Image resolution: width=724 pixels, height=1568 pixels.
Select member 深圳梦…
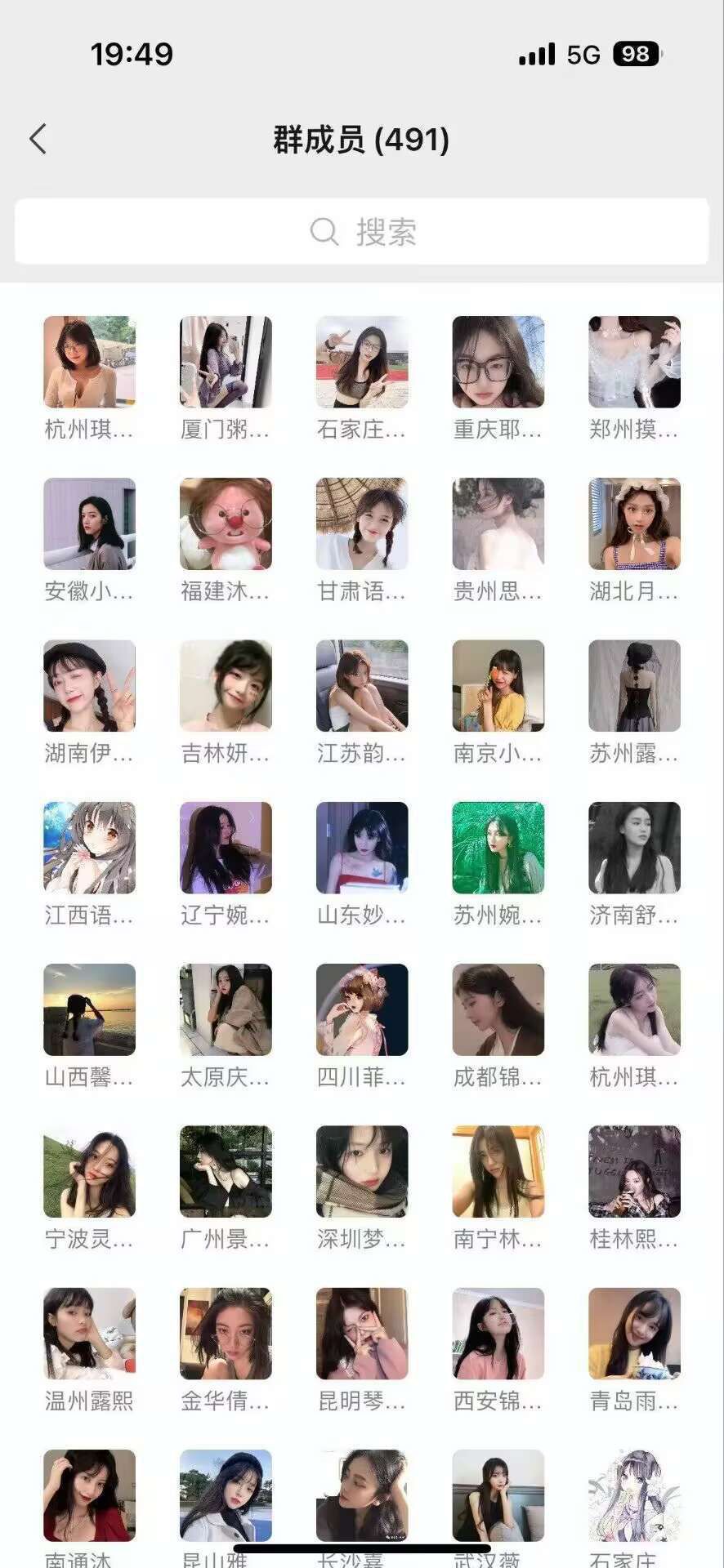click(362, 1172)
